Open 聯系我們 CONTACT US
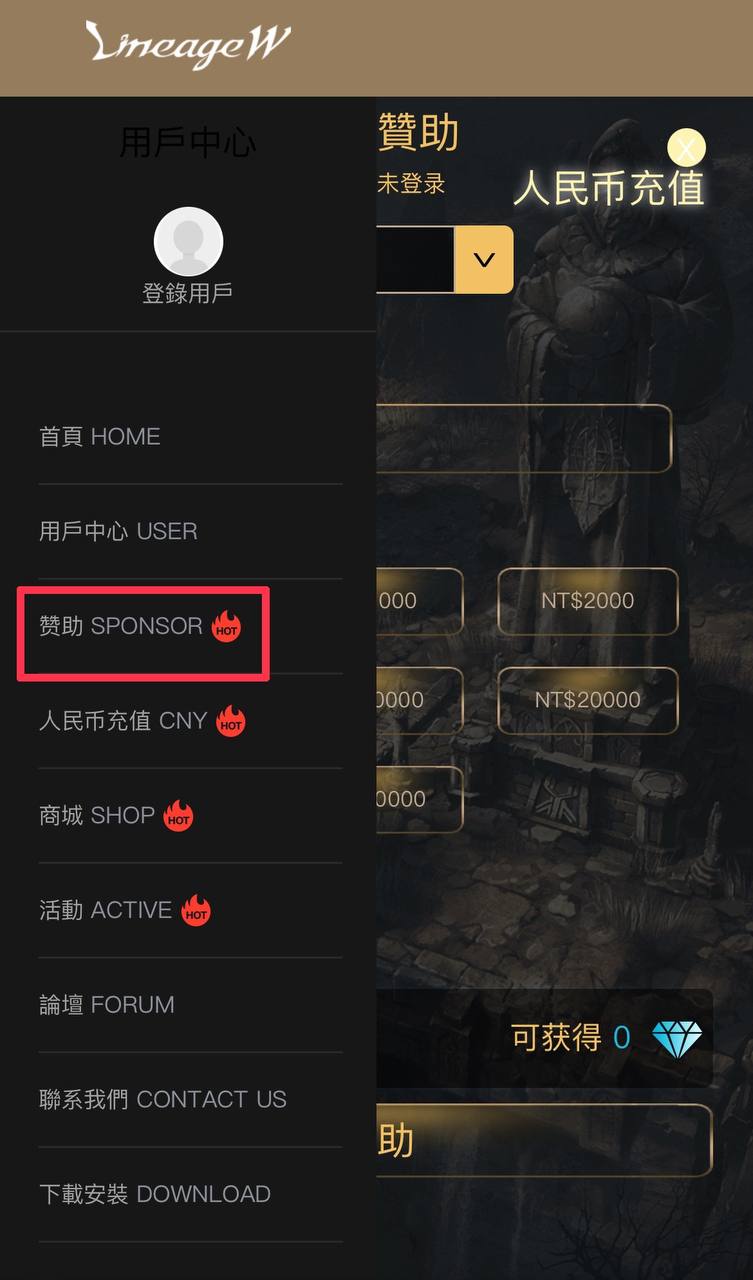This screenshot has height=1280, width=753. (x=163, y=1100)
